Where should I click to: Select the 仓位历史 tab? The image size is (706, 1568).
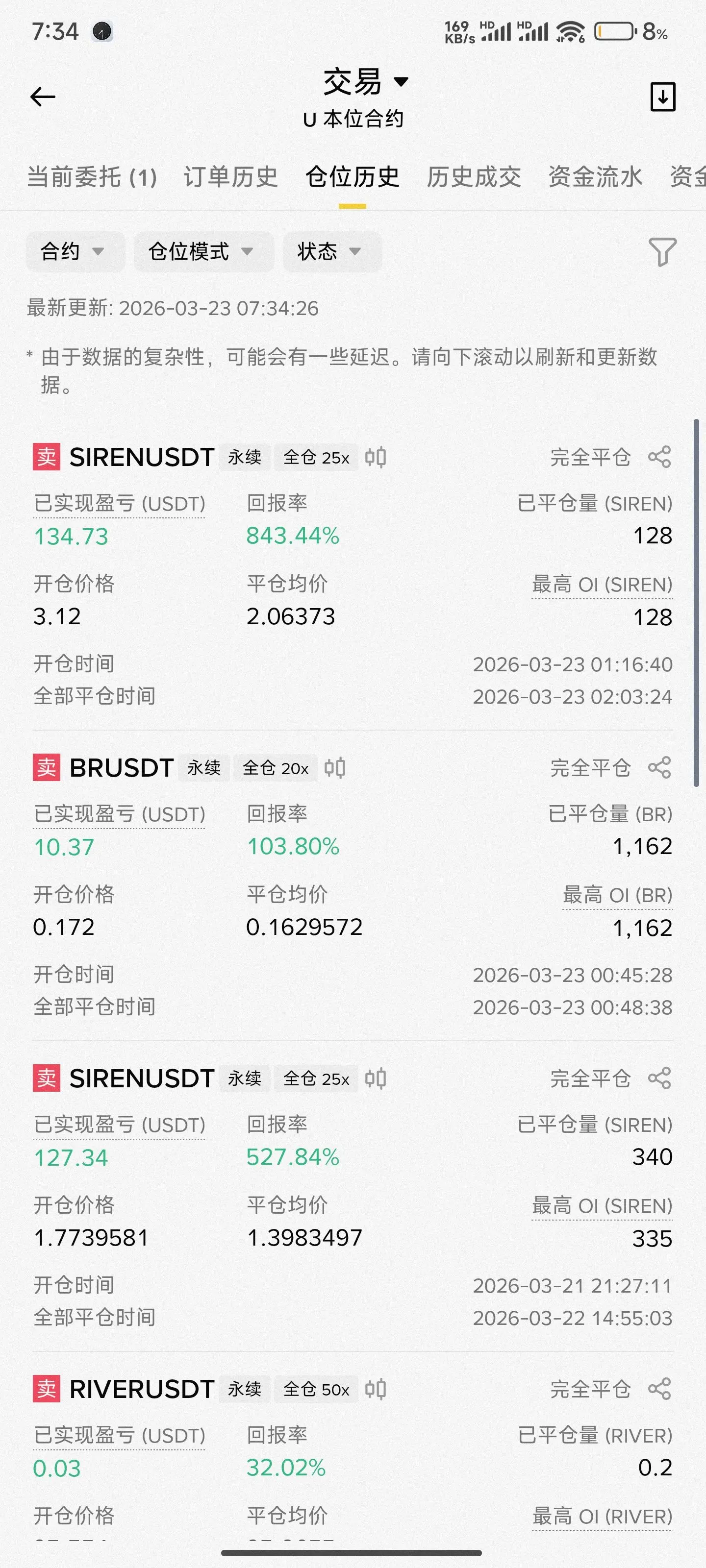352,177
